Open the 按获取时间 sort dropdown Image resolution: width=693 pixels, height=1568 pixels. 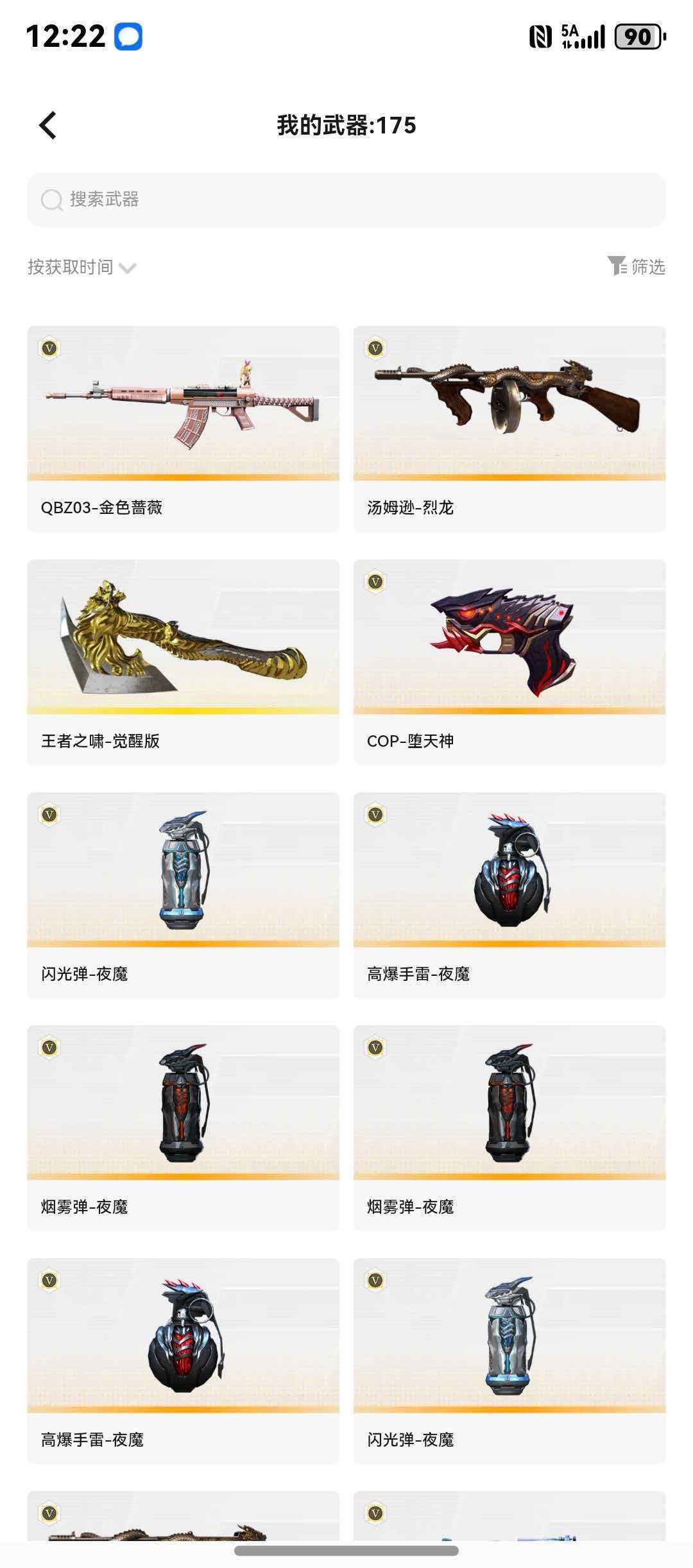(71, 268)
